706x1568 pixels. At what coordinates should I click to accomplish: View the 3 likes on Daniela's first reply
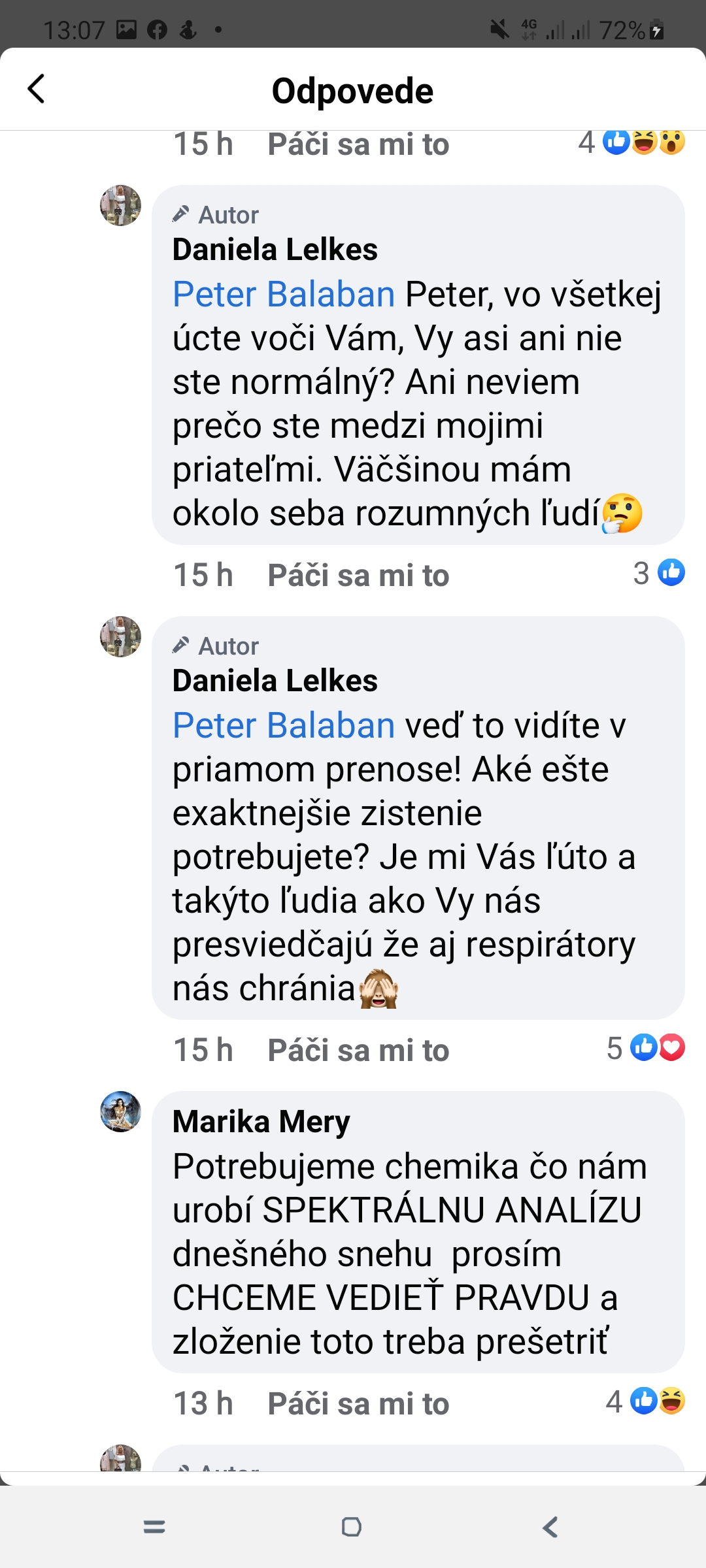[x=658, y=573]
